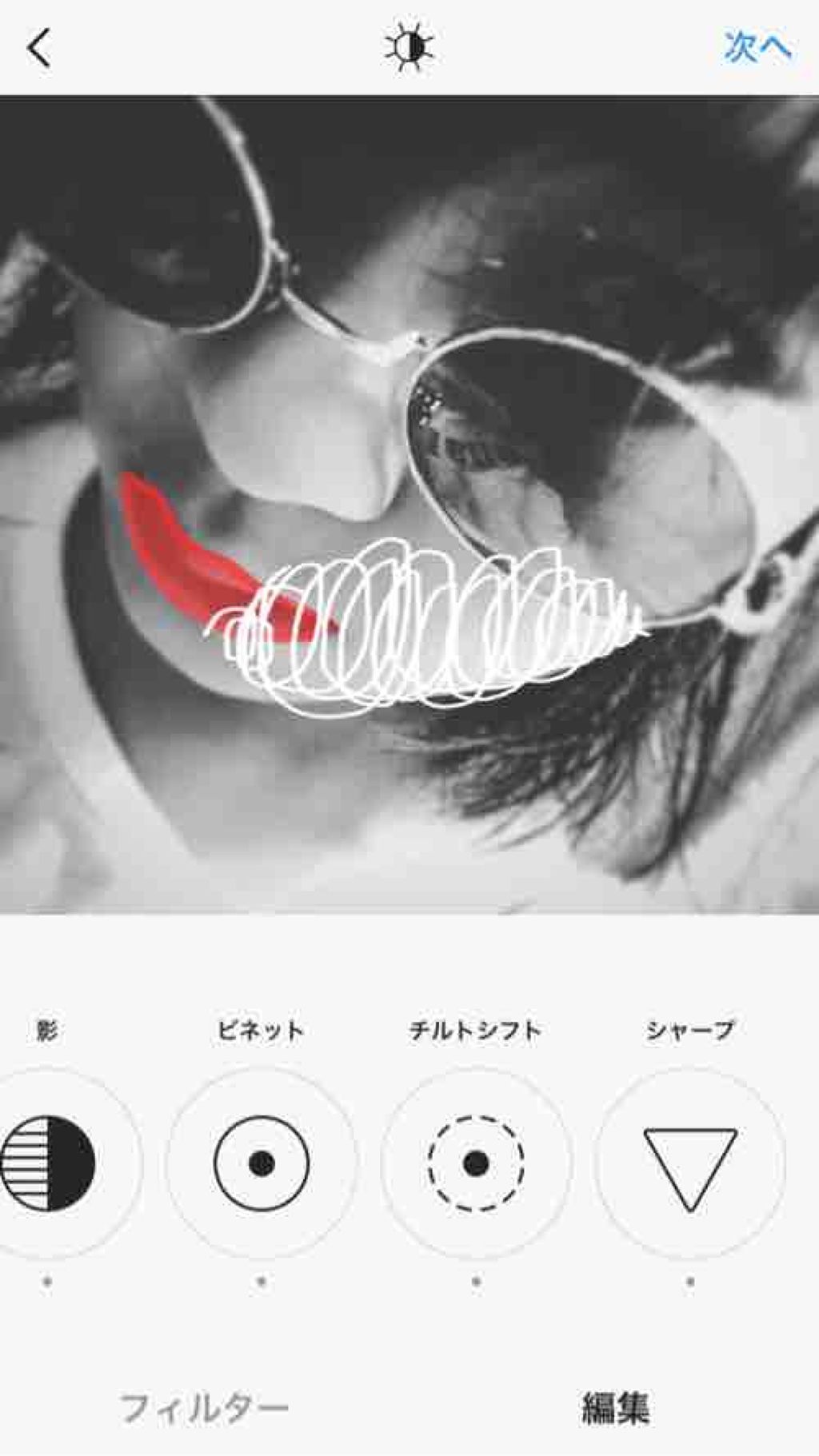Screen dimensions: 819x1456
Task: Open the ビネット vignette tool
Action: [x=262, y=1162]
